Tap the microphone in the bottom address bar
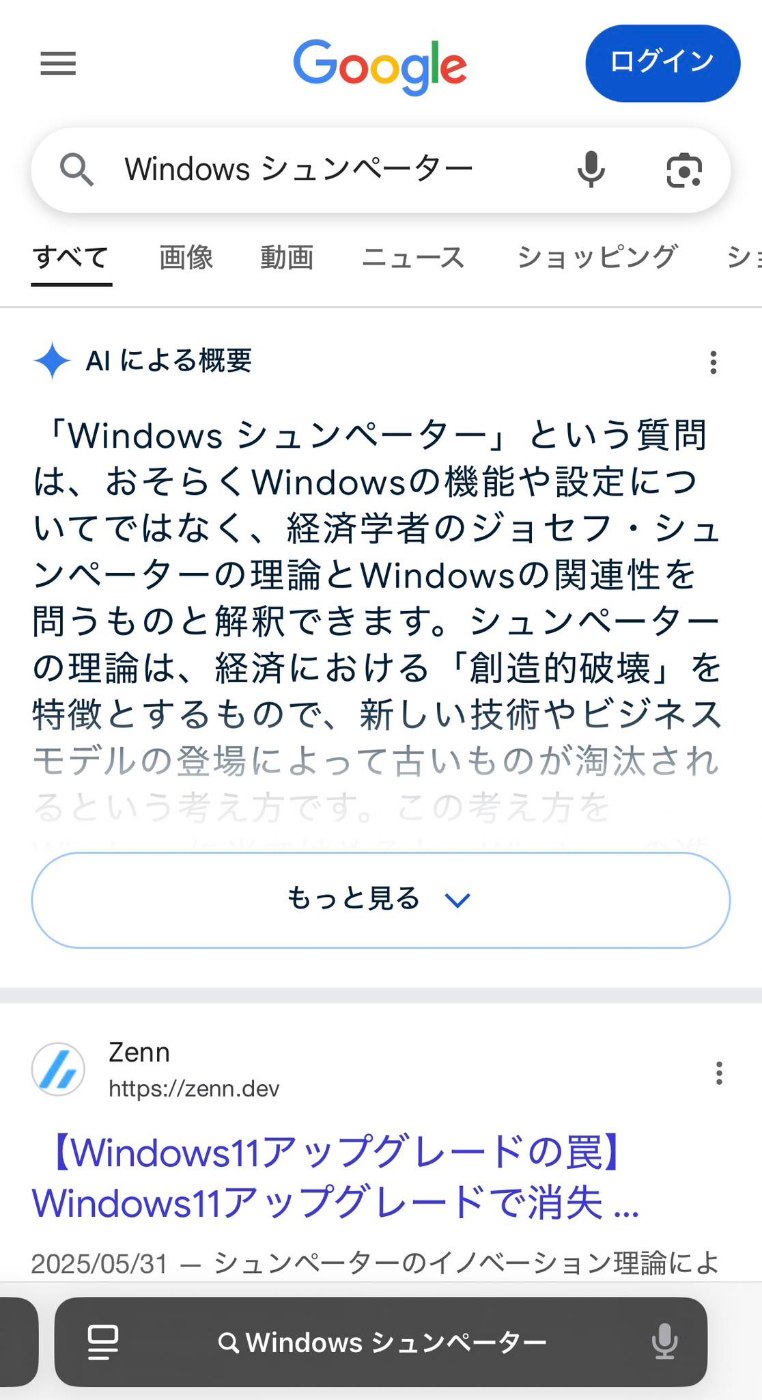Screen dimensions: 762x1400 coord(664,1342)
